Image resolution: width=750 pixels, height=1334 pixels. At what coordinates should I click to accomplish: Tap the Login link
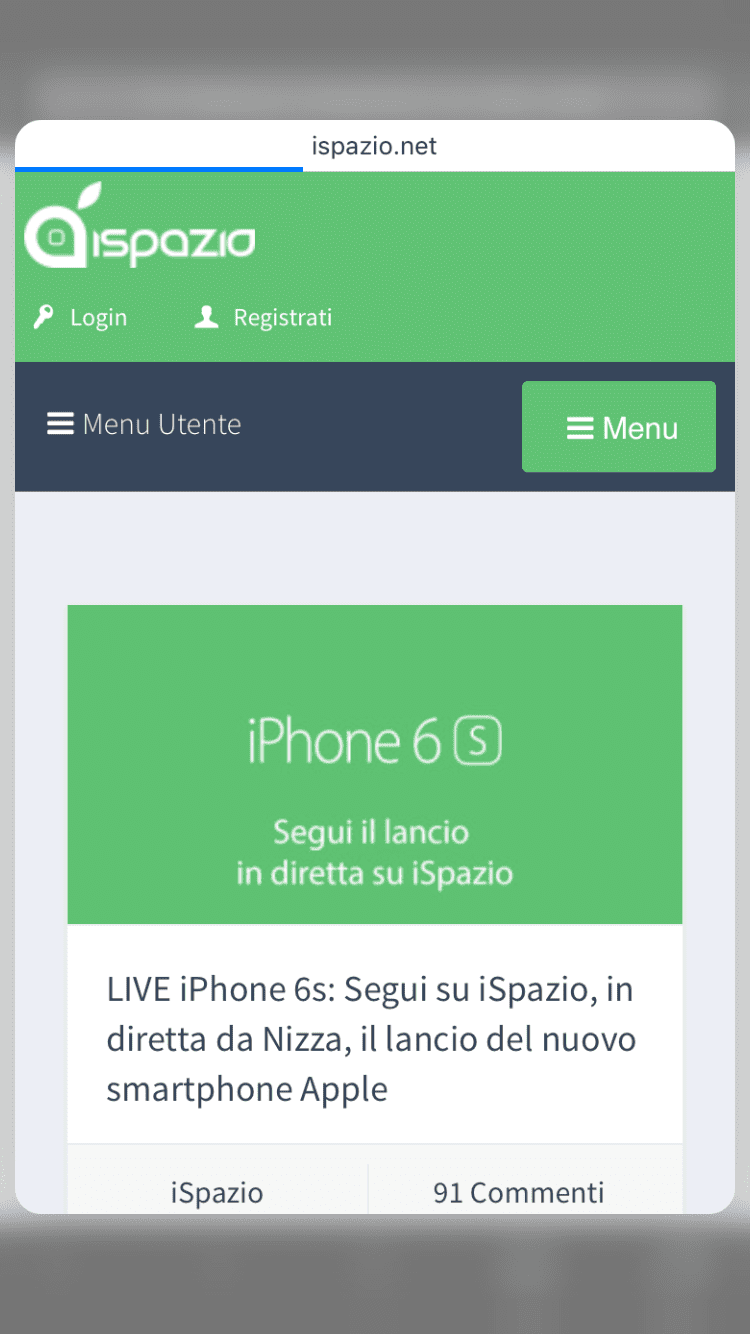[x=81, y=317]
